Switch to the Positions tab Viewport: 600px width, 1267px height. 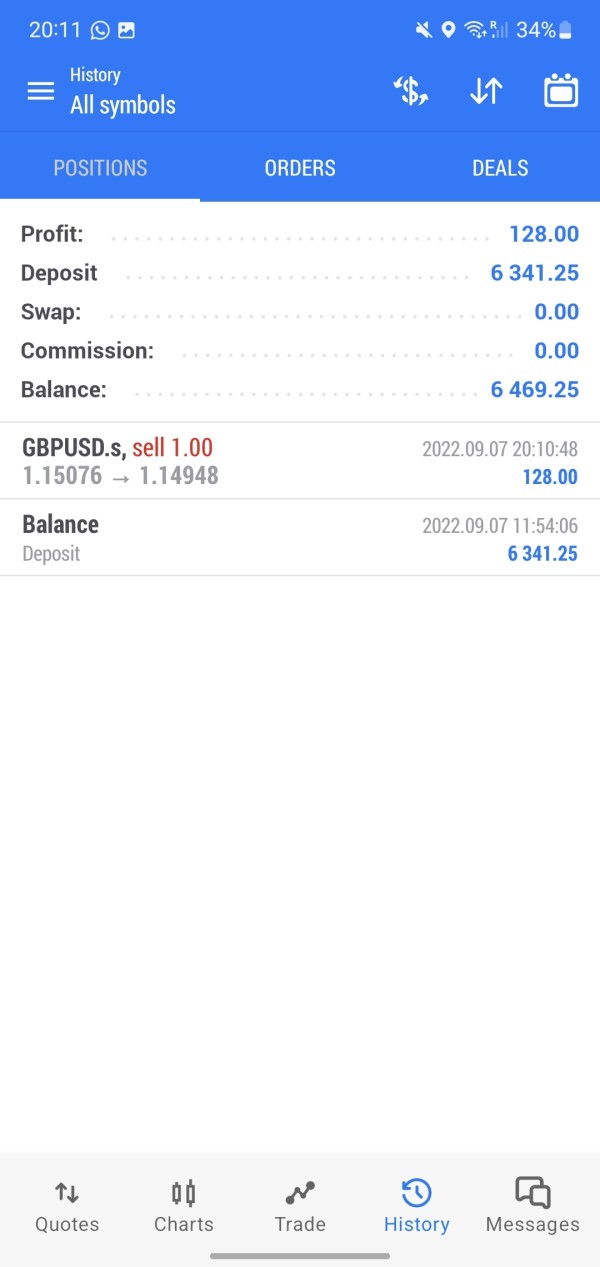[100, 168]
